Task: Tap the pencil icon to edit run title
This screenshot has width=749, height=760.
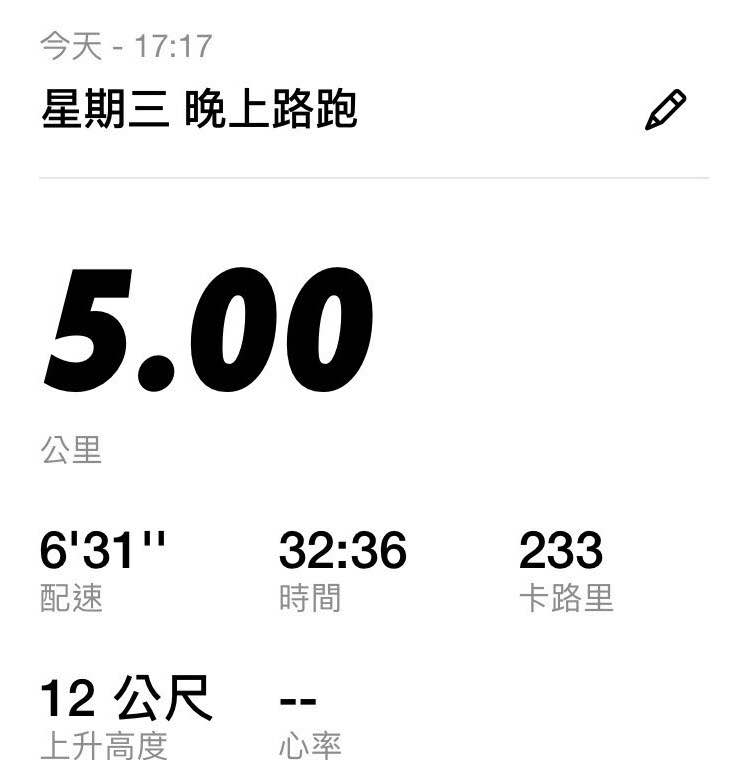Action: click(666, 110)
